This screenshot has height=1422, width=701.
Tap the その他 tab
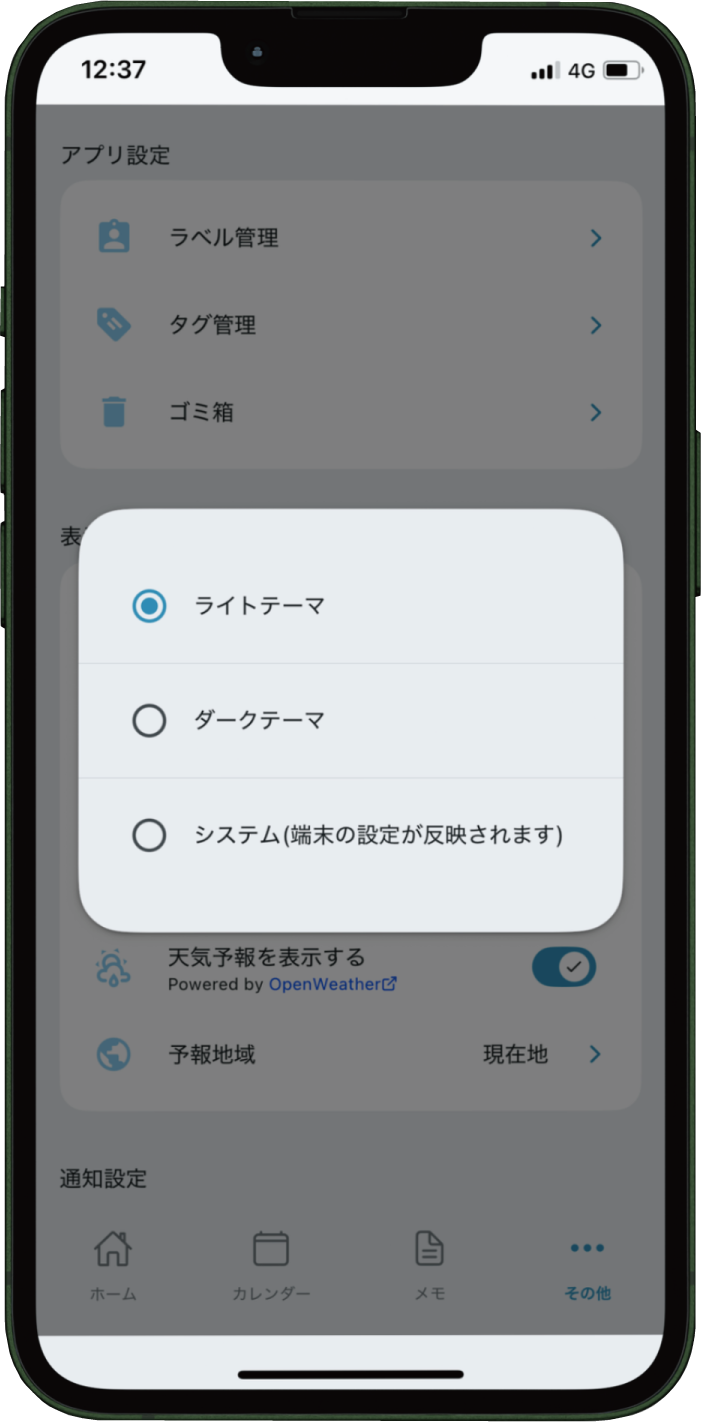pyautogui.click(x=587, y=1264)
